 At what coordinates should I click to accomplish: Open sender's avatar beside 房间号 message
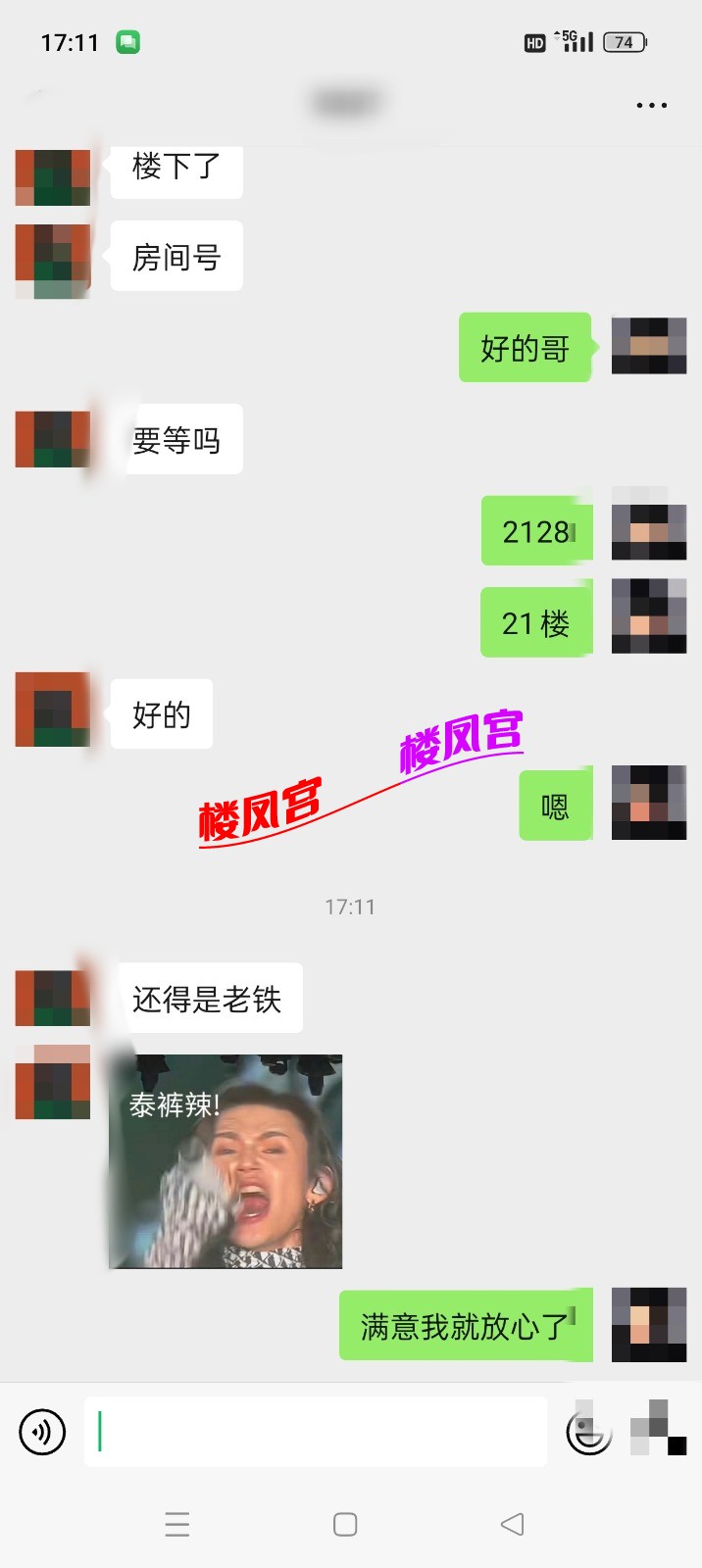tap(53, 260)
